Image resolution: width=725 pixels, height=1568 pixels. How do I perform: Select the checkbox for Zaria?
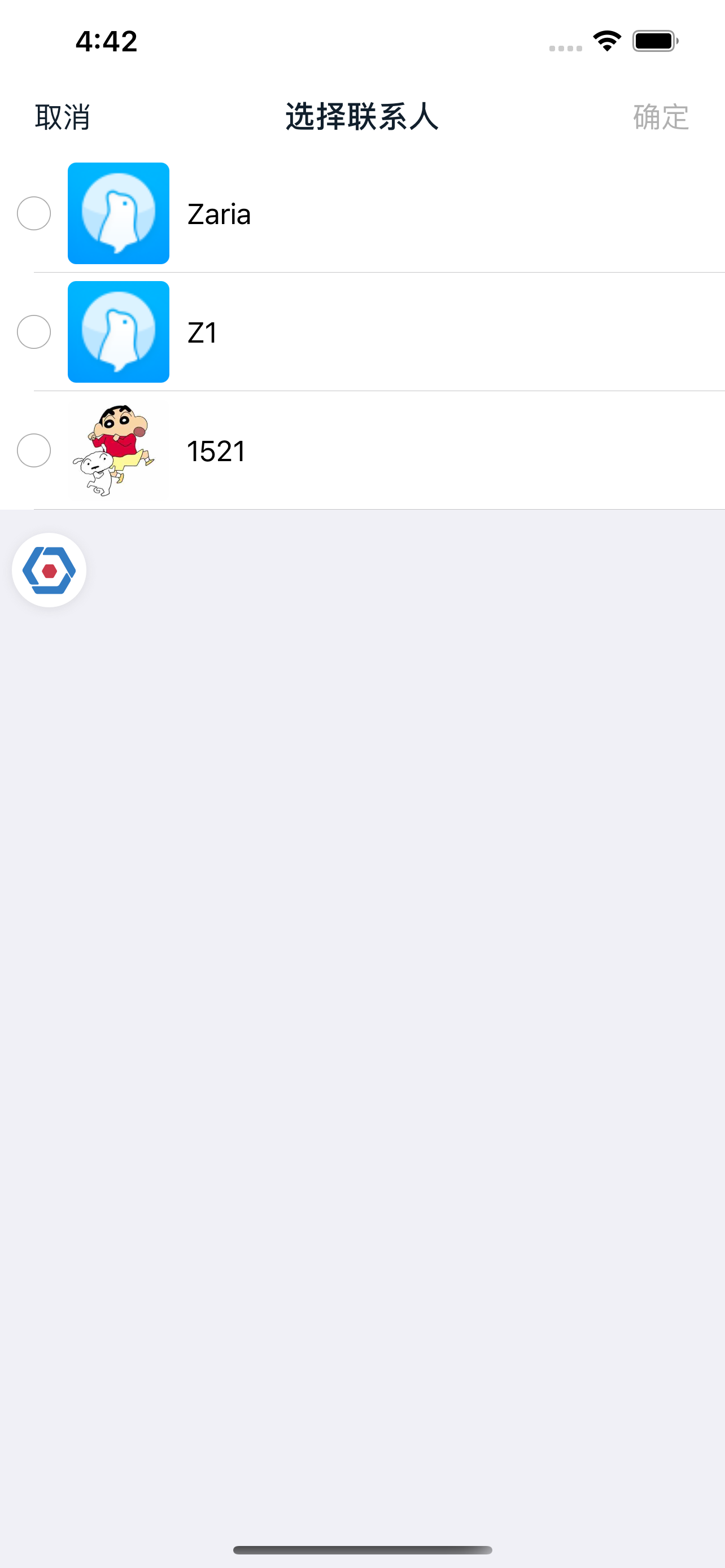tap(34, 214)
